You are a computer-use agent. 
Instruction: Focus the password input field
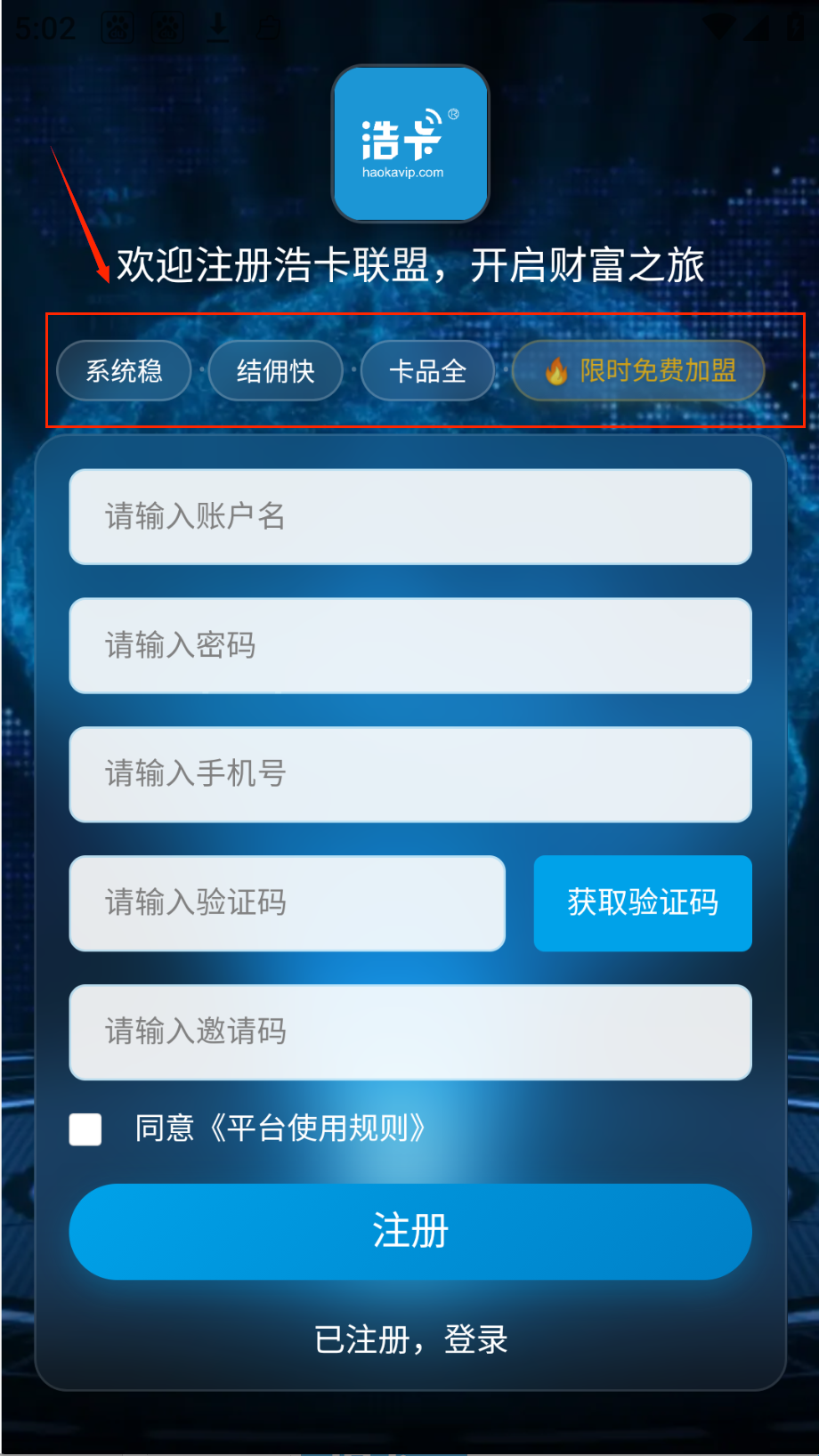(x=410, y=646)
